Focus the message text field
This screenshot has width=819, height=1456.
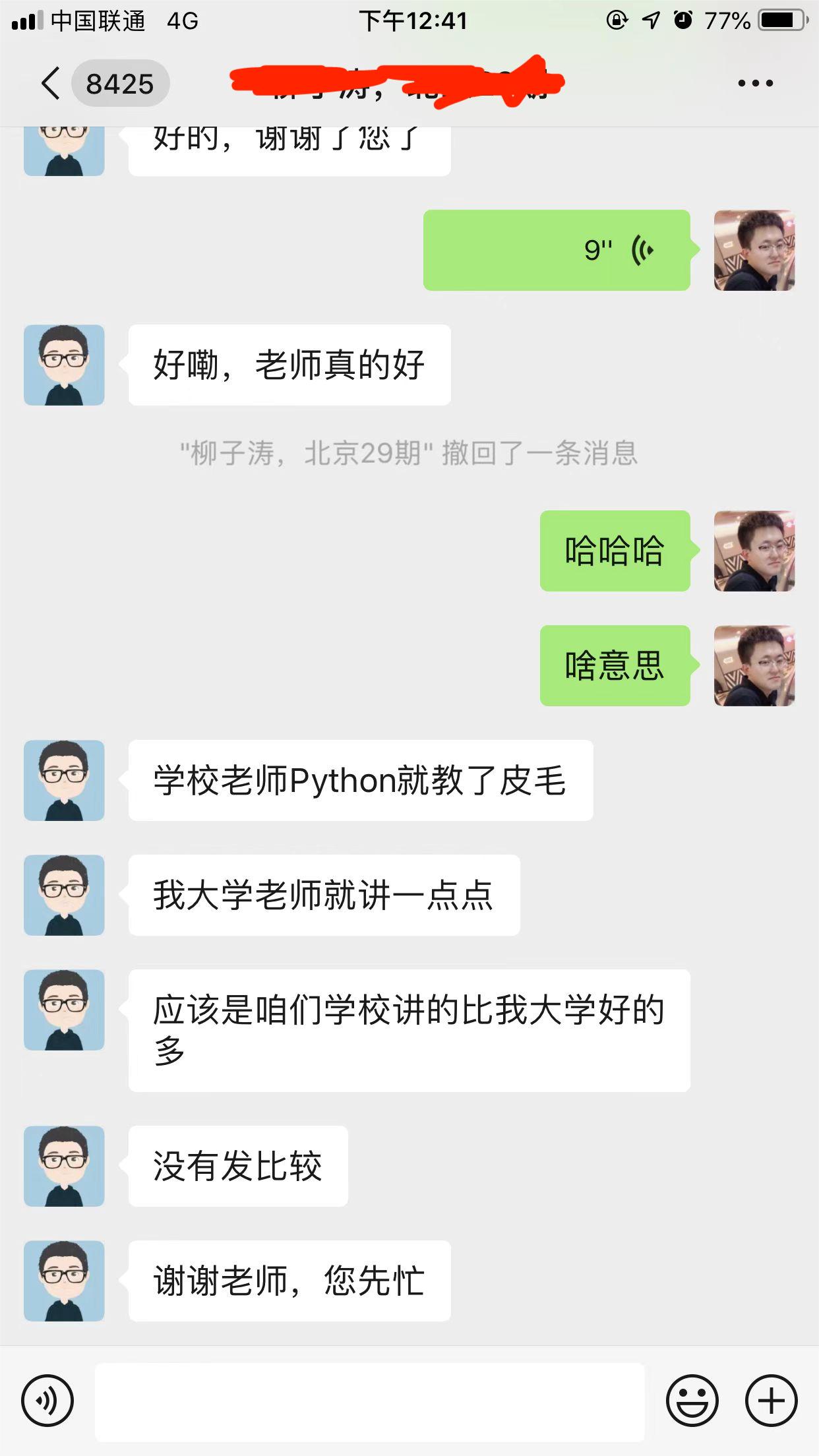(369, 1402)
